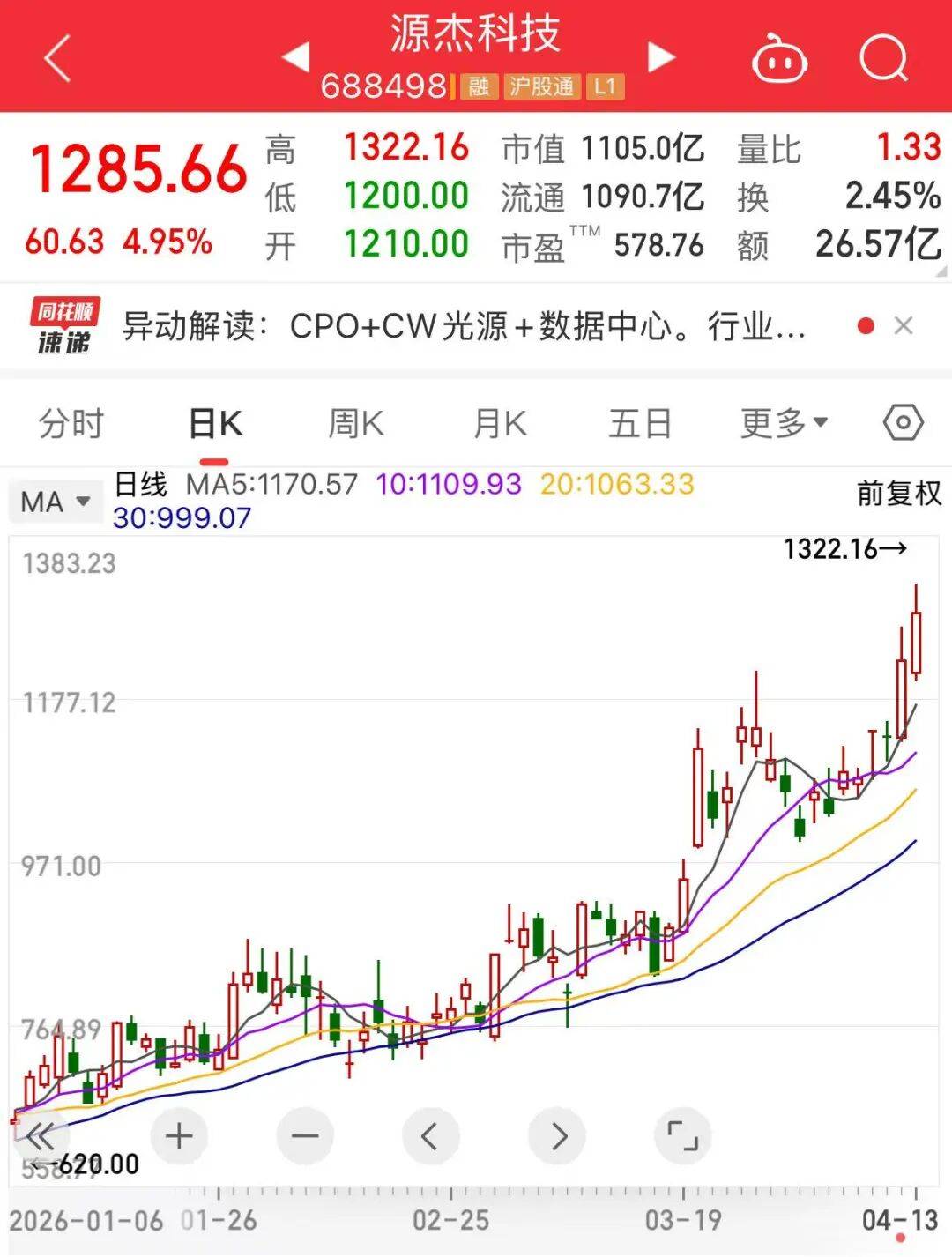Screen dimensions: 952x1257
Task: Open chart settings hexagon icon
Action: pyautogui.click(x=903, y=423)
